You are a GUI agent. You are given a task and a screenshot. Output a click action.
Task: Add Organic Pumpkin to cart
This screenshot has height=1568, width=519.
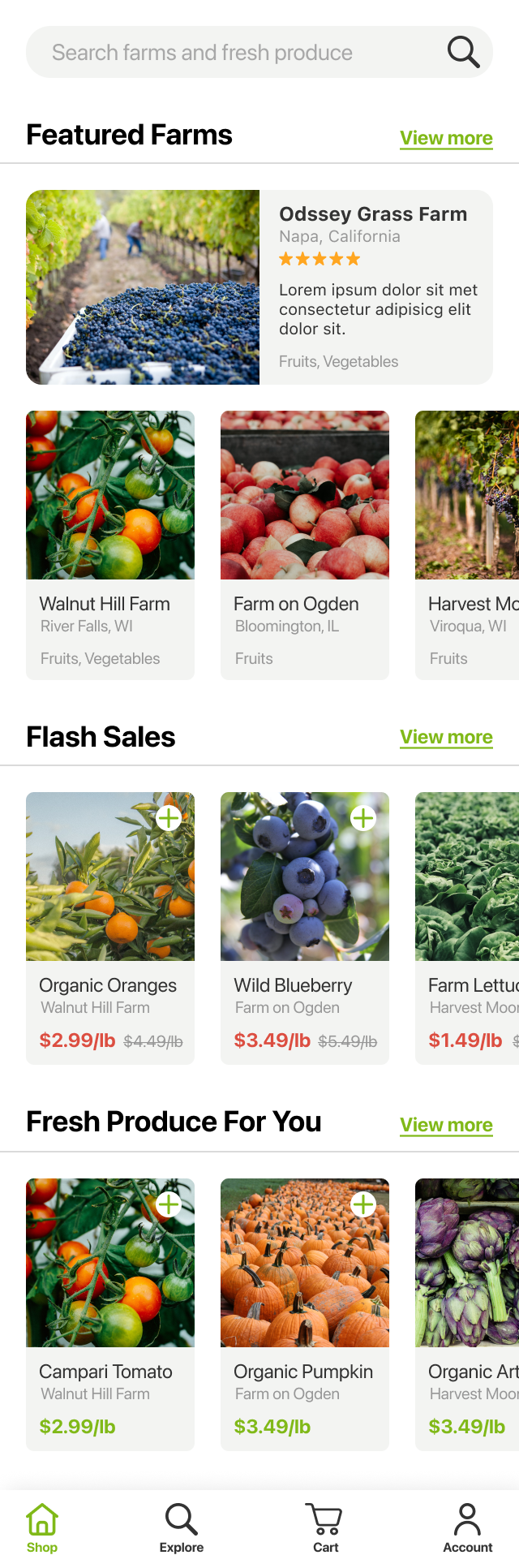click(x=363, y=1204)
